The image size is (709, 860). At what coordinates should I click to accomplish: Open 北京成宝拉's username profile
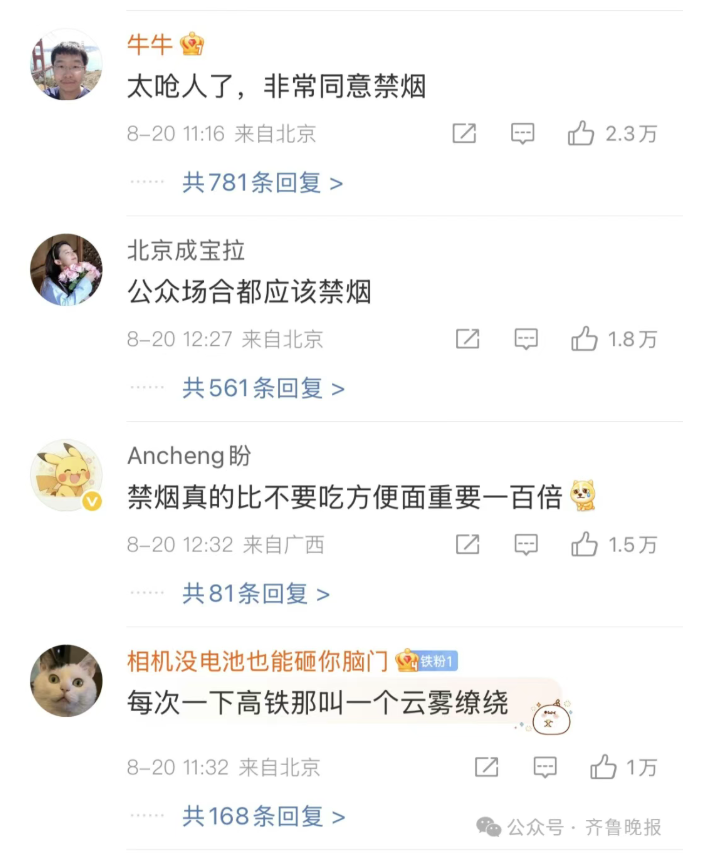[186, 250]
